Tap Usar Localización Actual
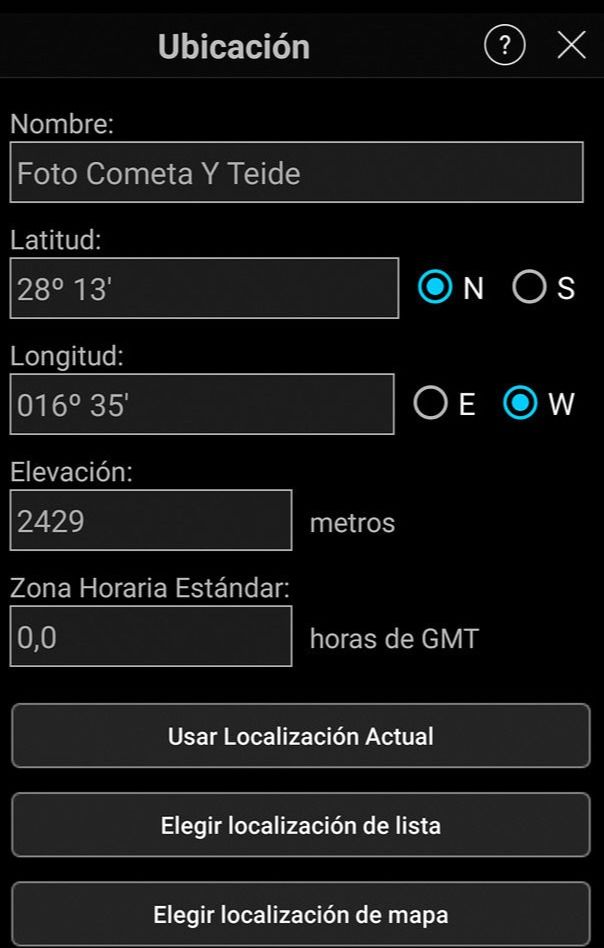The width and height of the screenshot is (604, 948). (301, 737)
